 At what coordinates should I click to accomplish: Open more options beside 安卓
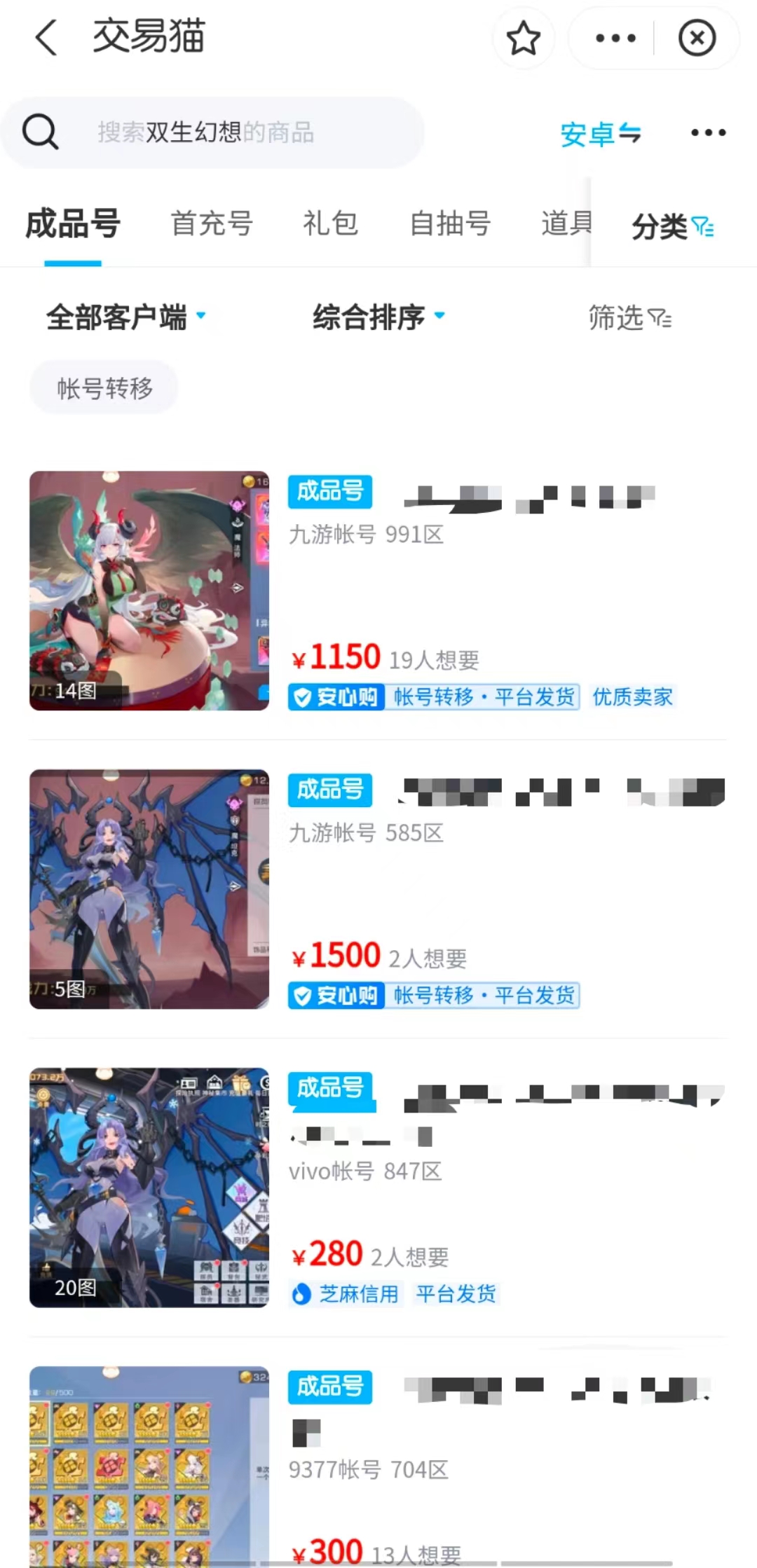click(x=708, y=132)
